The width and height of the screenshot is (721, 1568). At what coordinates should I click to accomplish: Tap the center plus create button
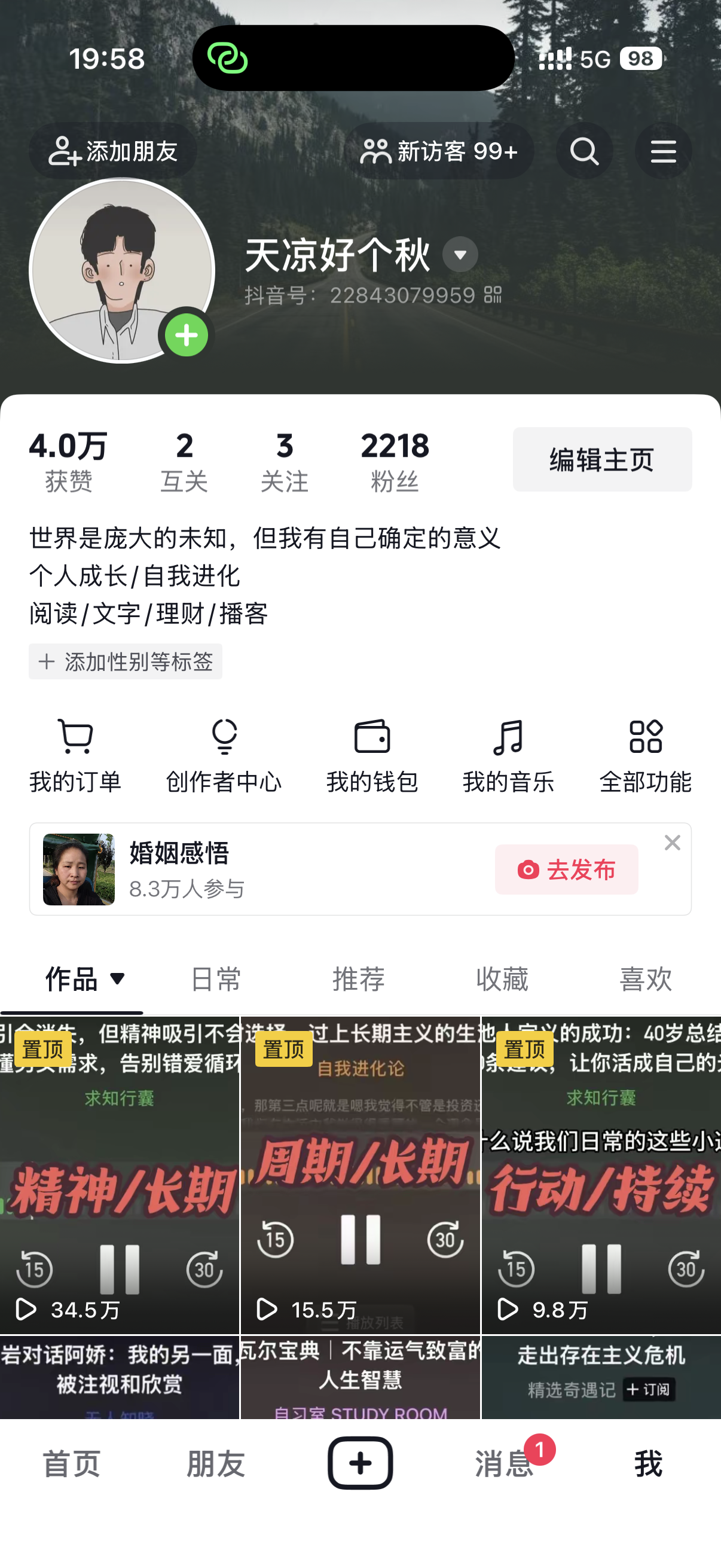360,1463
